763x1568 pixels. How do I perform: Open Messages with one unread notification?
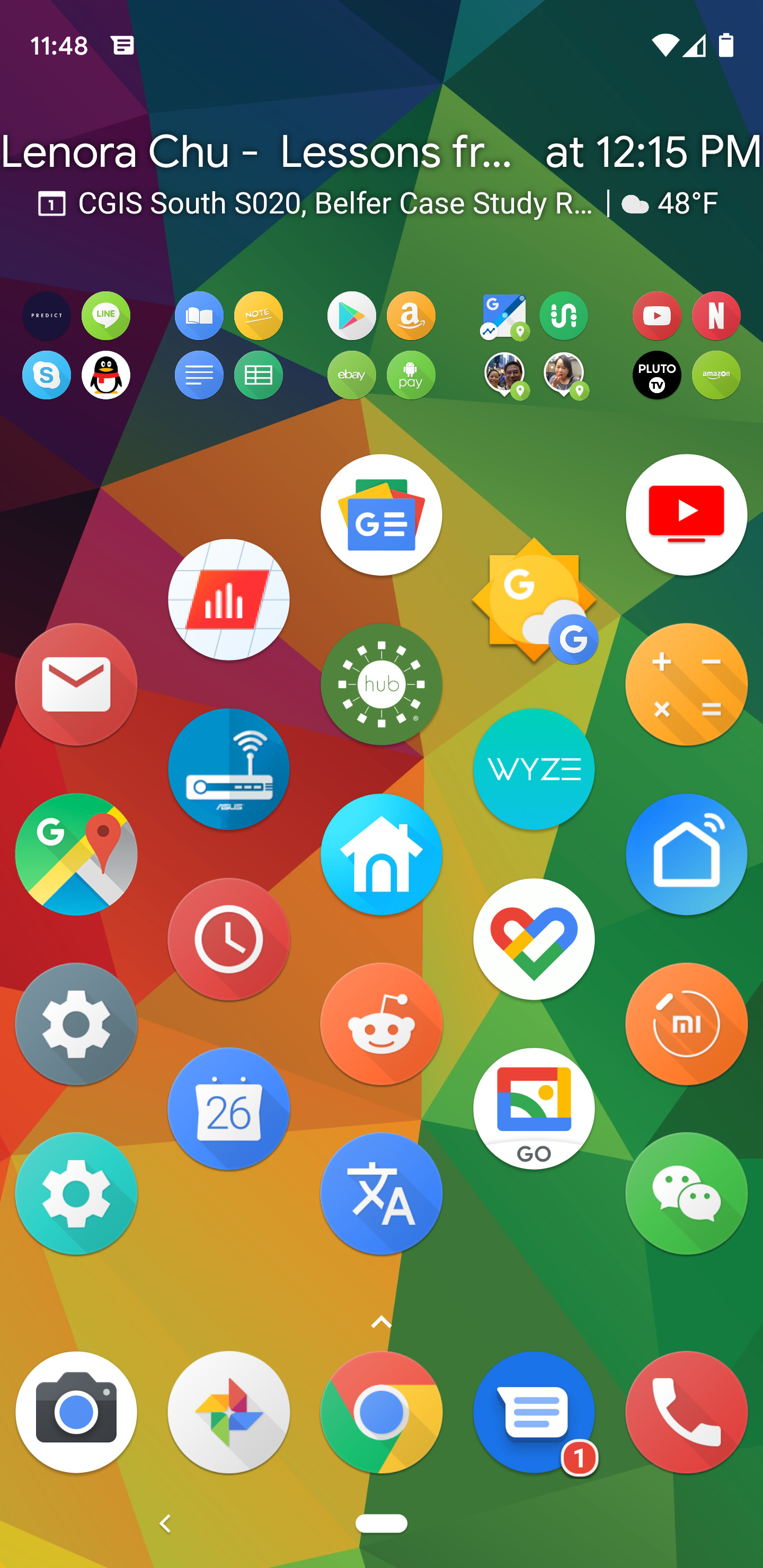pyautogui.click(x=534, y=1412)
